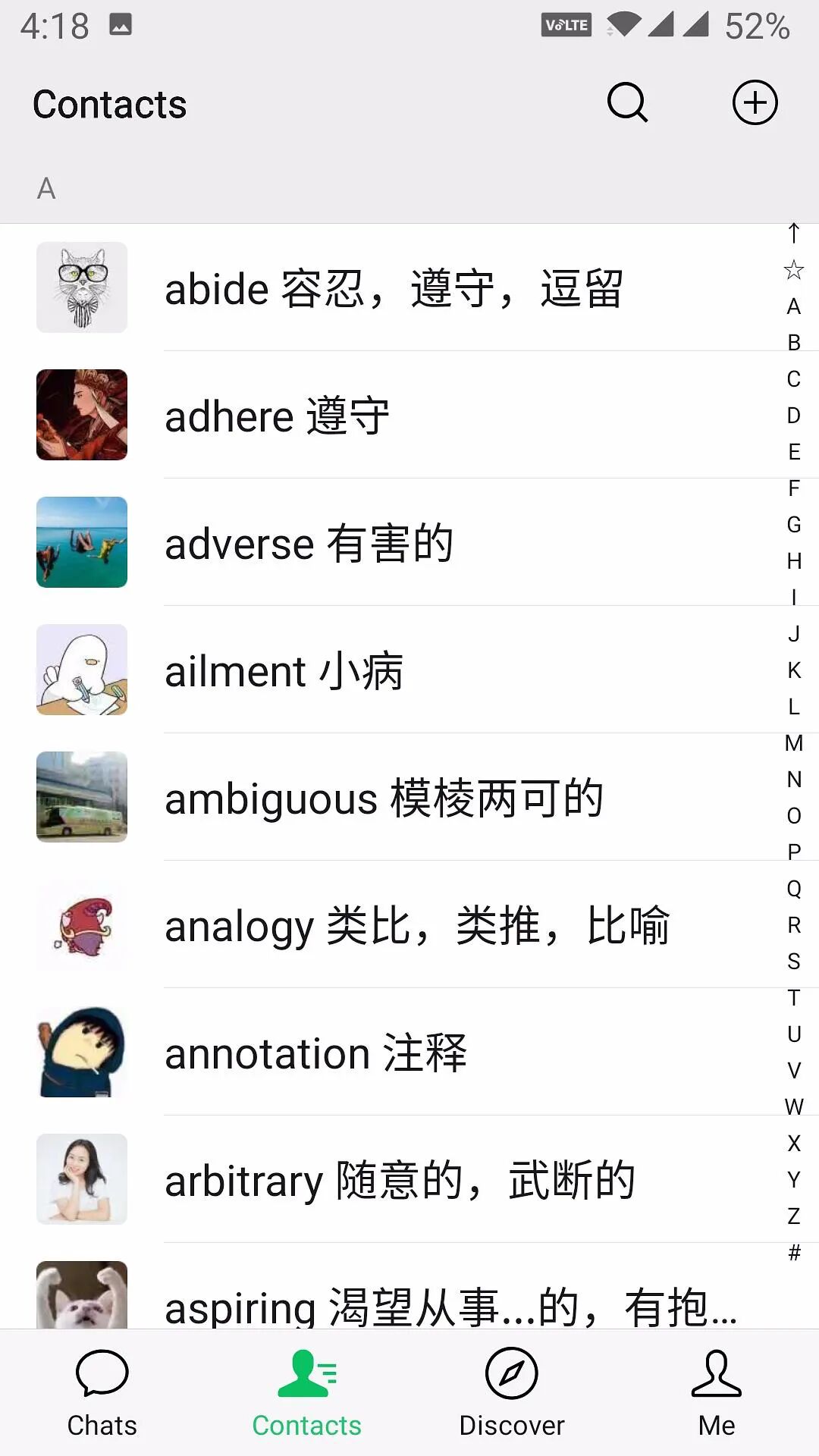The width and height of the screenshot is (819, 1456).
Task: Open the search icon in Contacts
Action: 627,102
